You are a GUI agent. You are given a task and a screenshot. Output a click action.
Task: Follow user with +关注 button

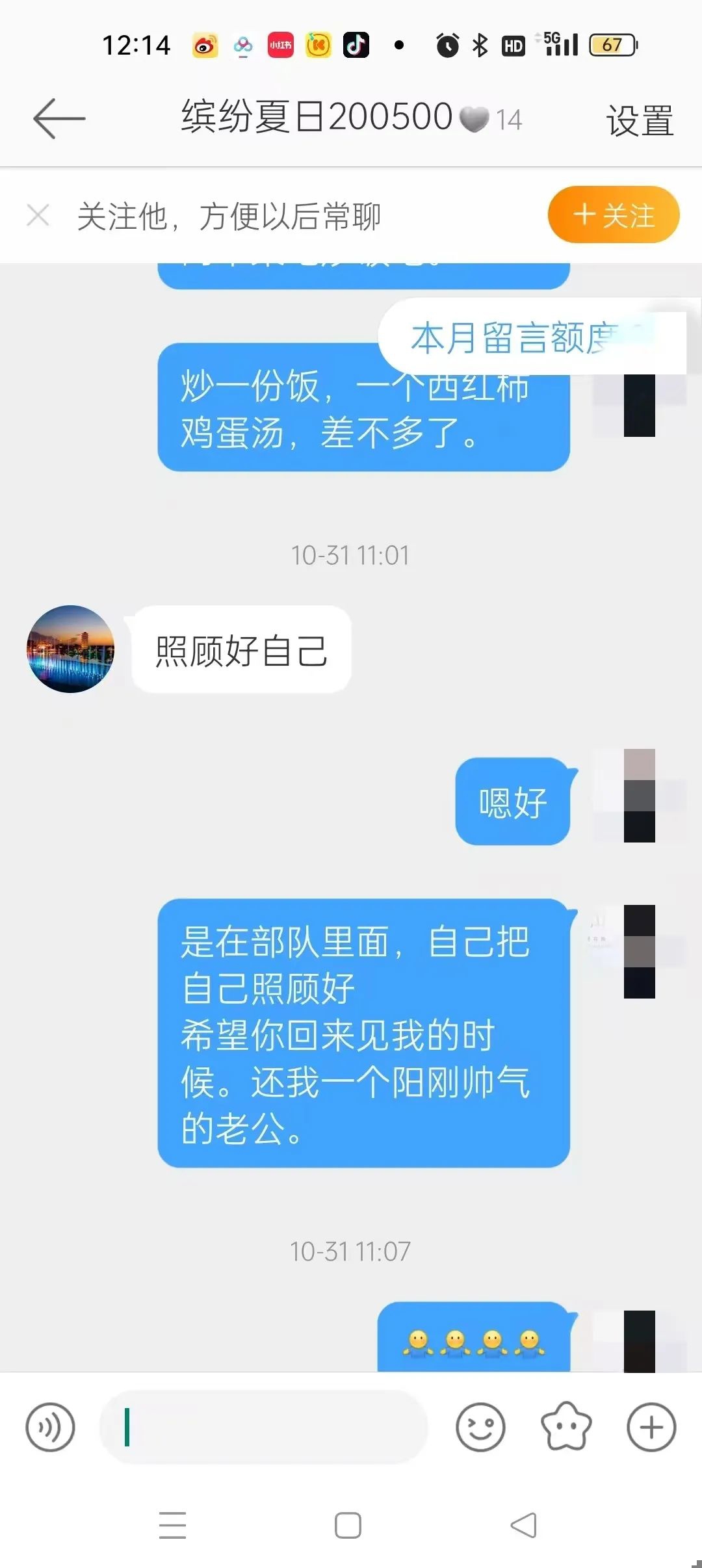click(x=613, y=215)
